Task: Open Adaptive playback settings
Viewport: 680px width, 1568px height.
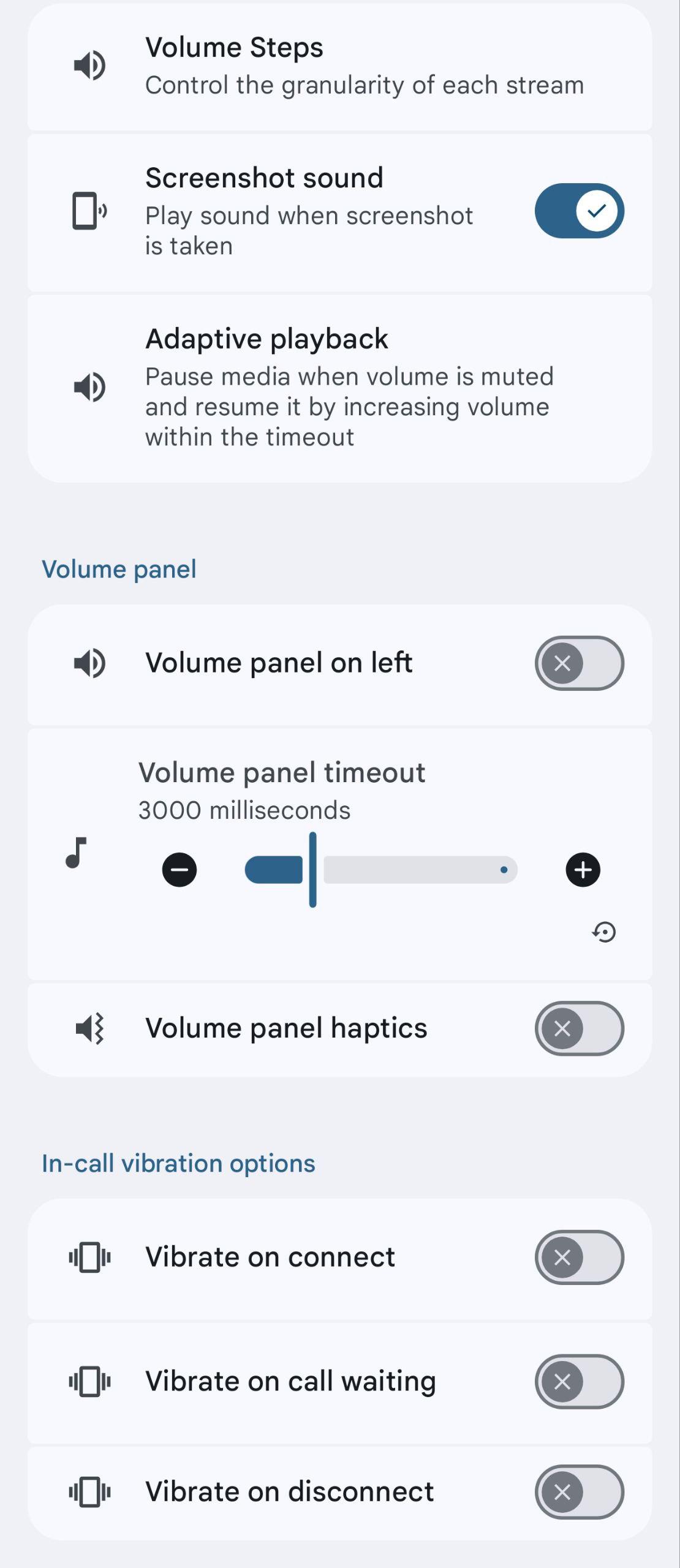Action: pos(340,387)
